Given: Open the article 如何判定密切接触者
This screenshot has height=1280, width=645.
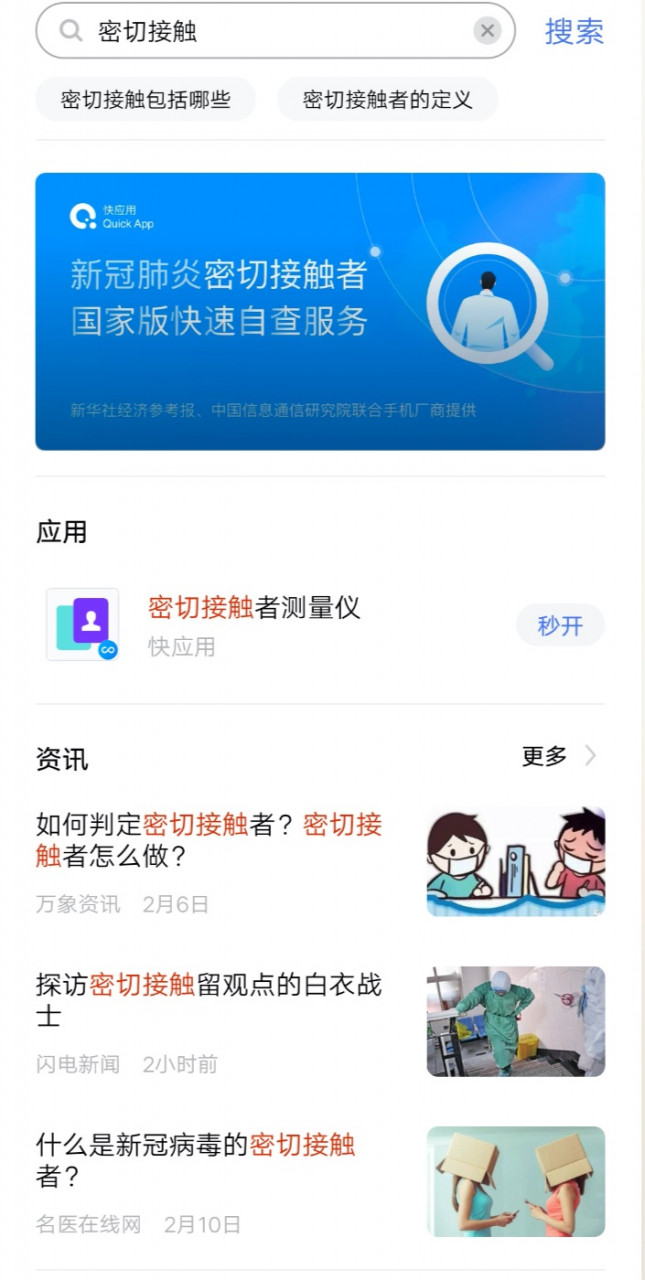Looking at the screenshot, I should click(x=209, y=841).
